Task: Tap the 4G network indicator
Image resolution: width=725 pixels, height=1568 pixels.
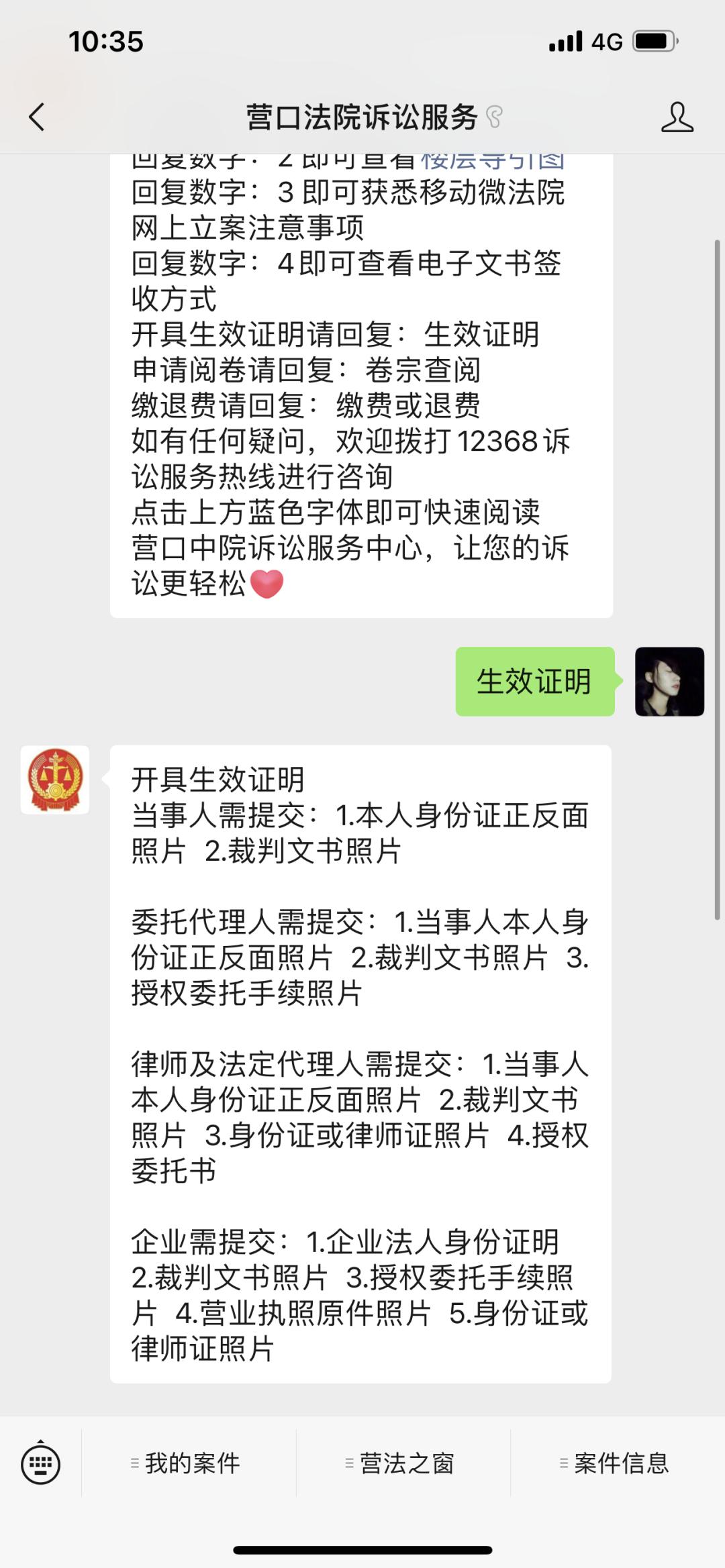Action: click(x=603, y=42)
